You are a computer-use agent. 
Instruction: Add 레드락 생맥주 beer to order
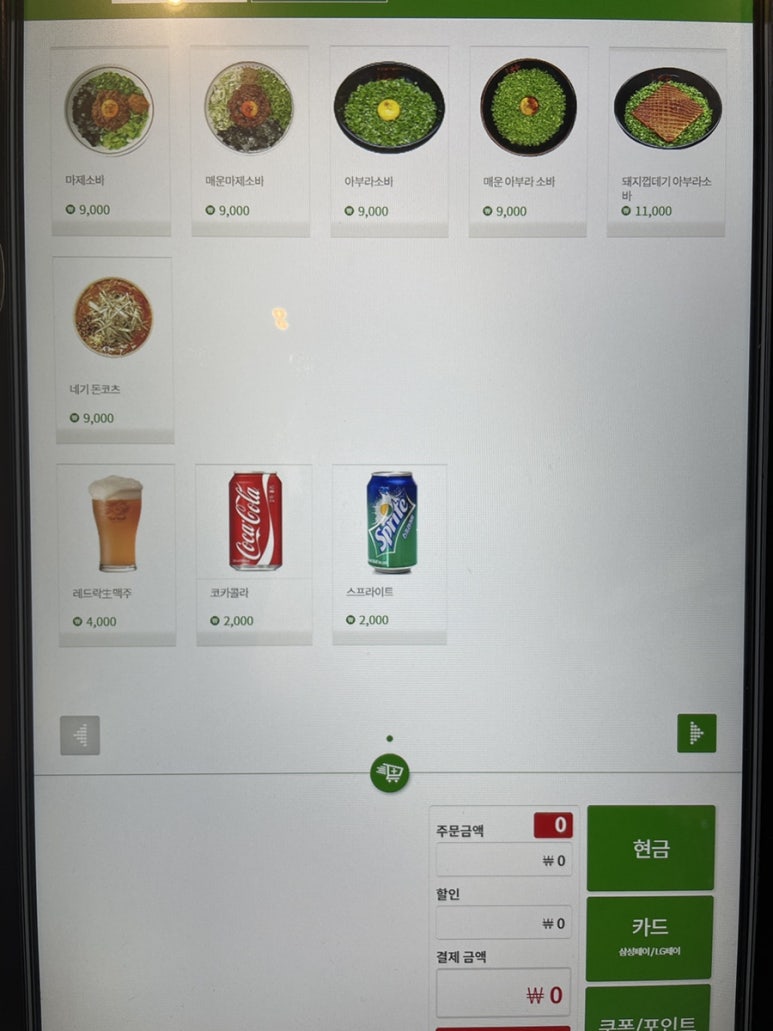point(116,554)
